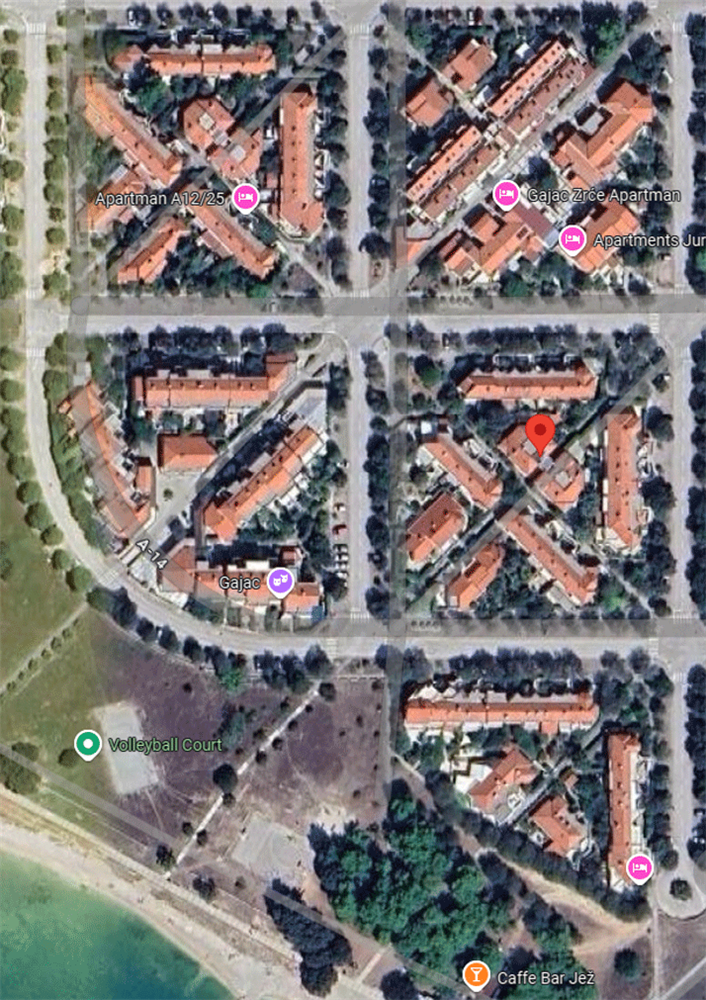Image resolution: width=706 pixels, height=1000 pixels.
Task: Open the purple Gajac place marker
Action: tap(282, 581)
